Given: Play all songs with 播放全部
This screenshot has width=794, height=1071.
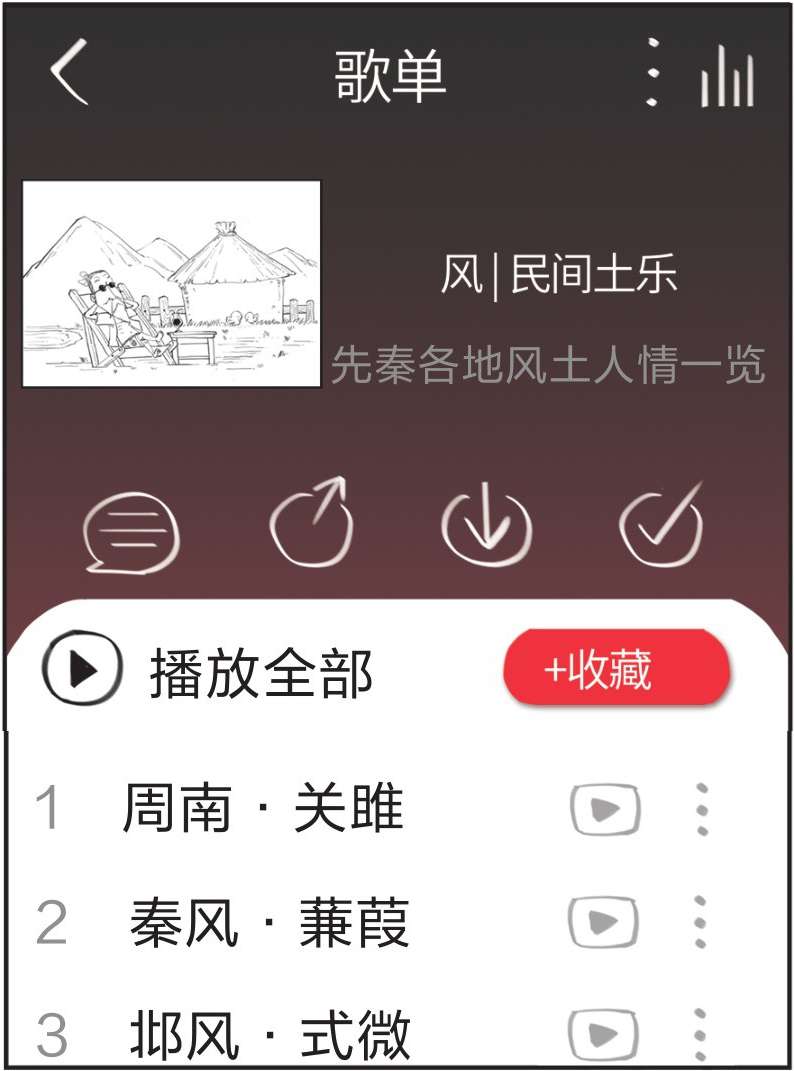Looking at the screenshot, I should [x=210, y=672].
